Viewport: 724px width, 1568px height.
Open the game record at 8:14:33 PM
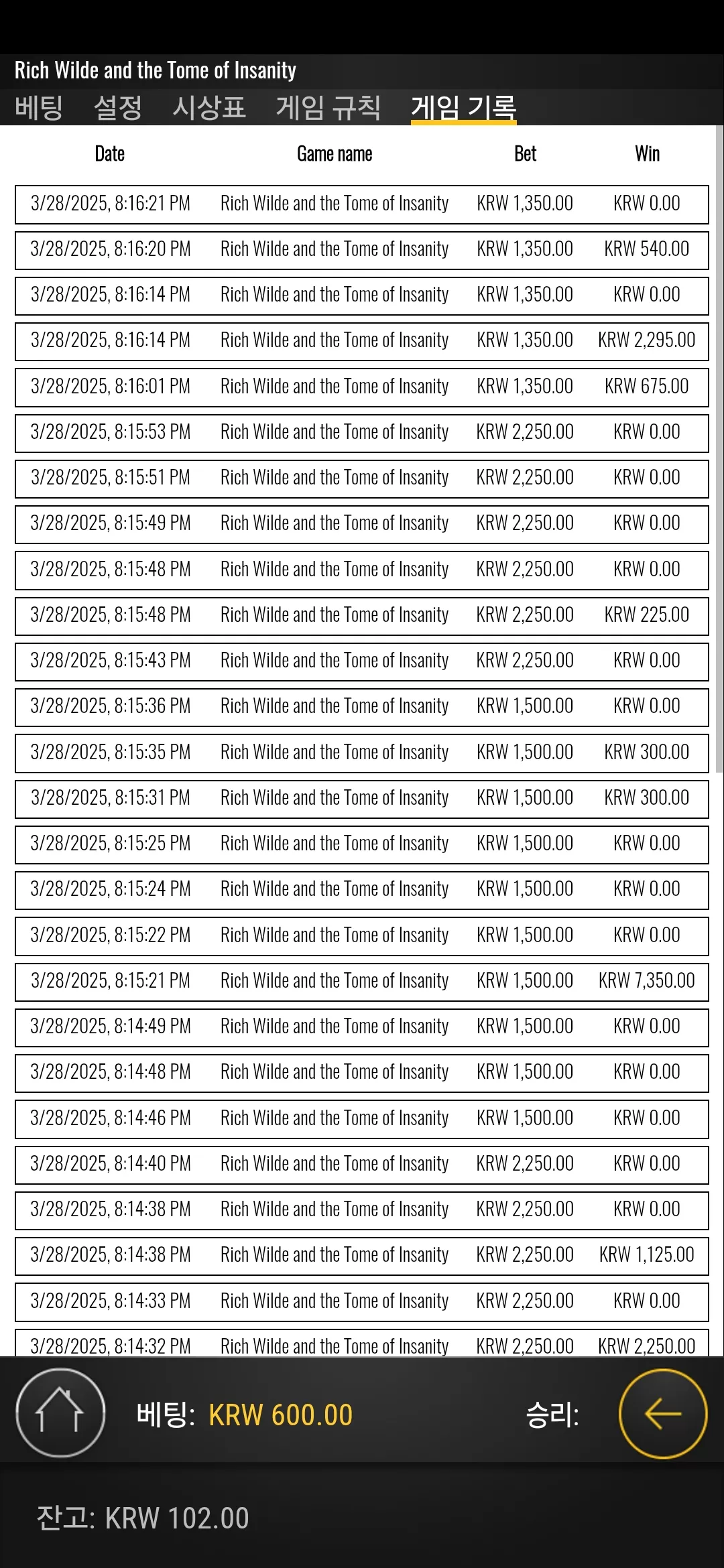click(362, 1302)
